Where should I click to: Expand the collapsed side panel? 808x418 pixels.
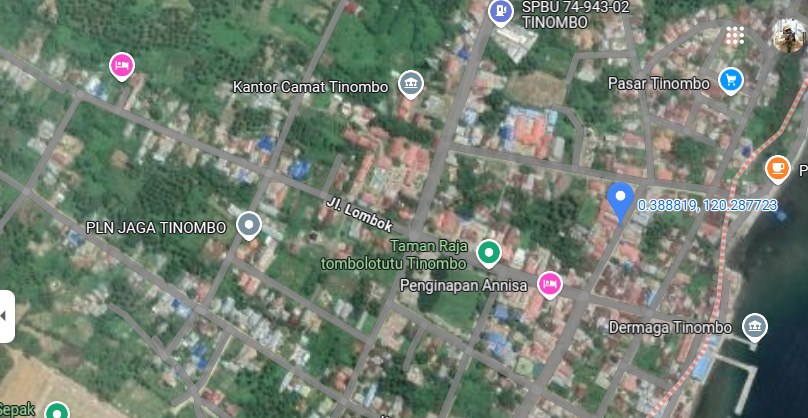[6, 316]
